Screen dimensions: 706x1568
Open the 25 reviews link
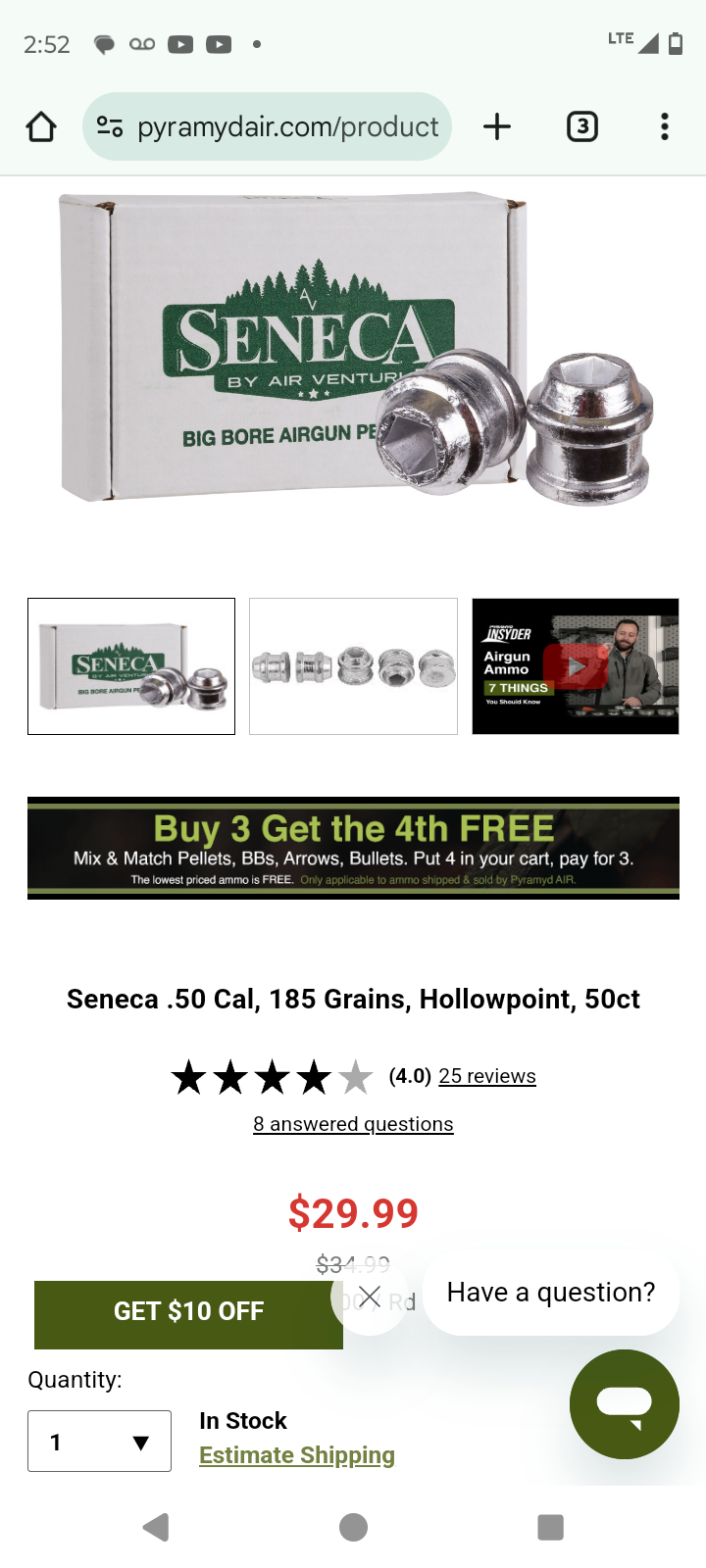coord(486,1076)
